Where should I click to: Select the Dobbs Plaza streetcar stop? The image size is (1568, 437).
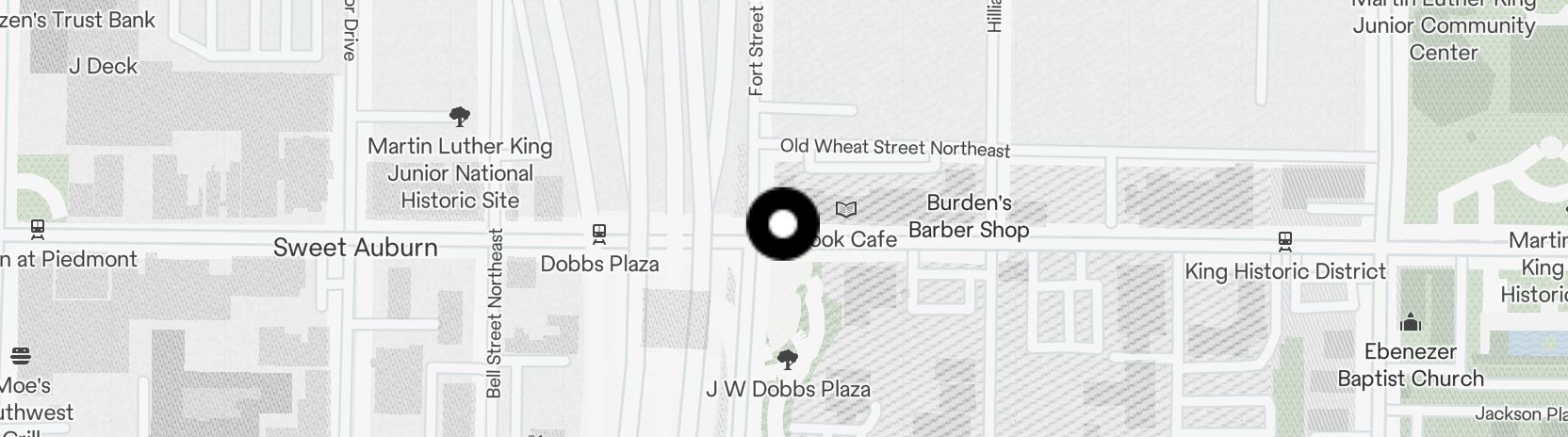point(599,233)
